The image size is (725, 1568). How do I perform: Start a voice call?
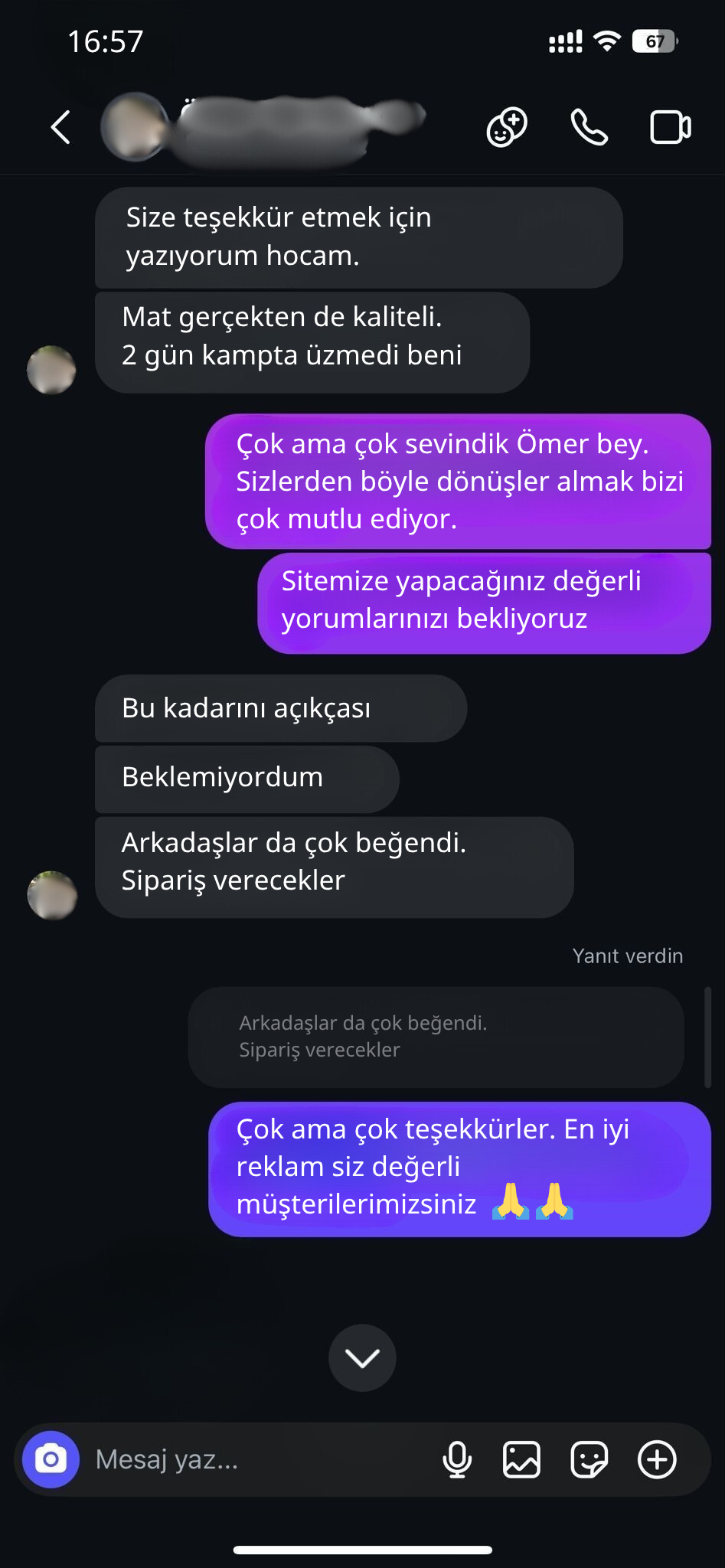(x=589, y=127)
